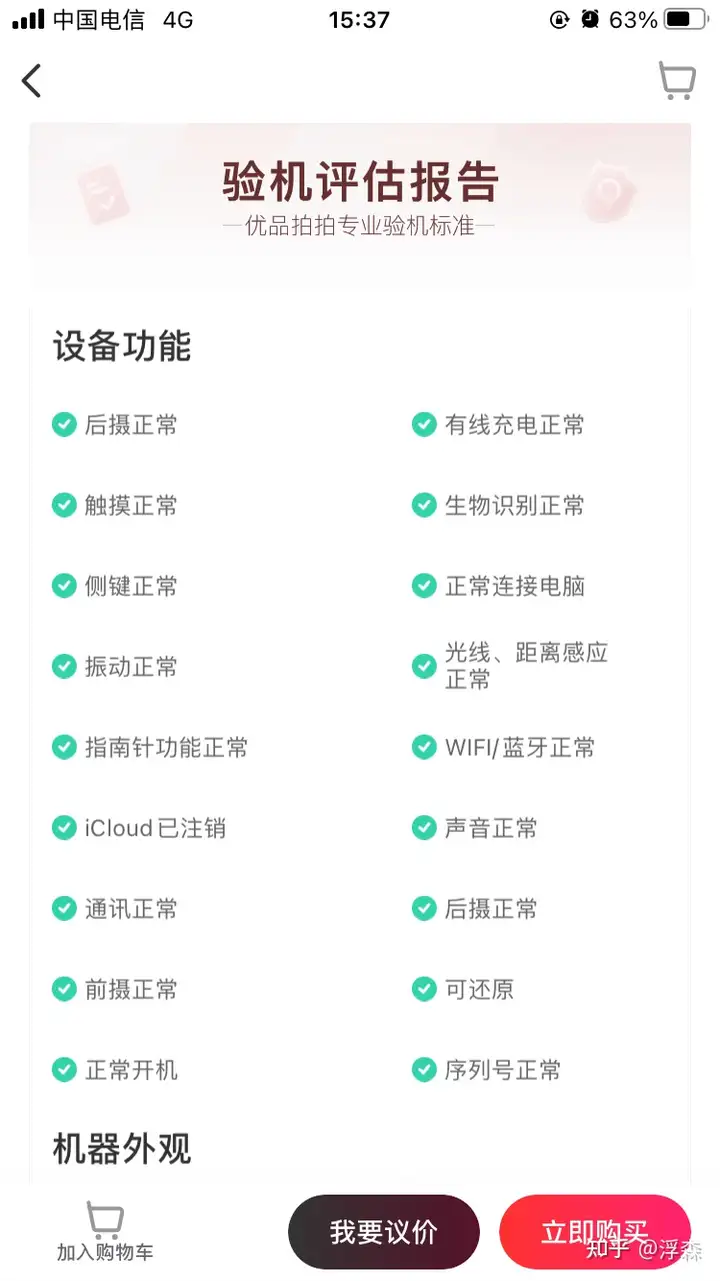Tap 加入购物车 to add to cart
This screenshot has width=720, height=1281.
tap(105, 1232)
